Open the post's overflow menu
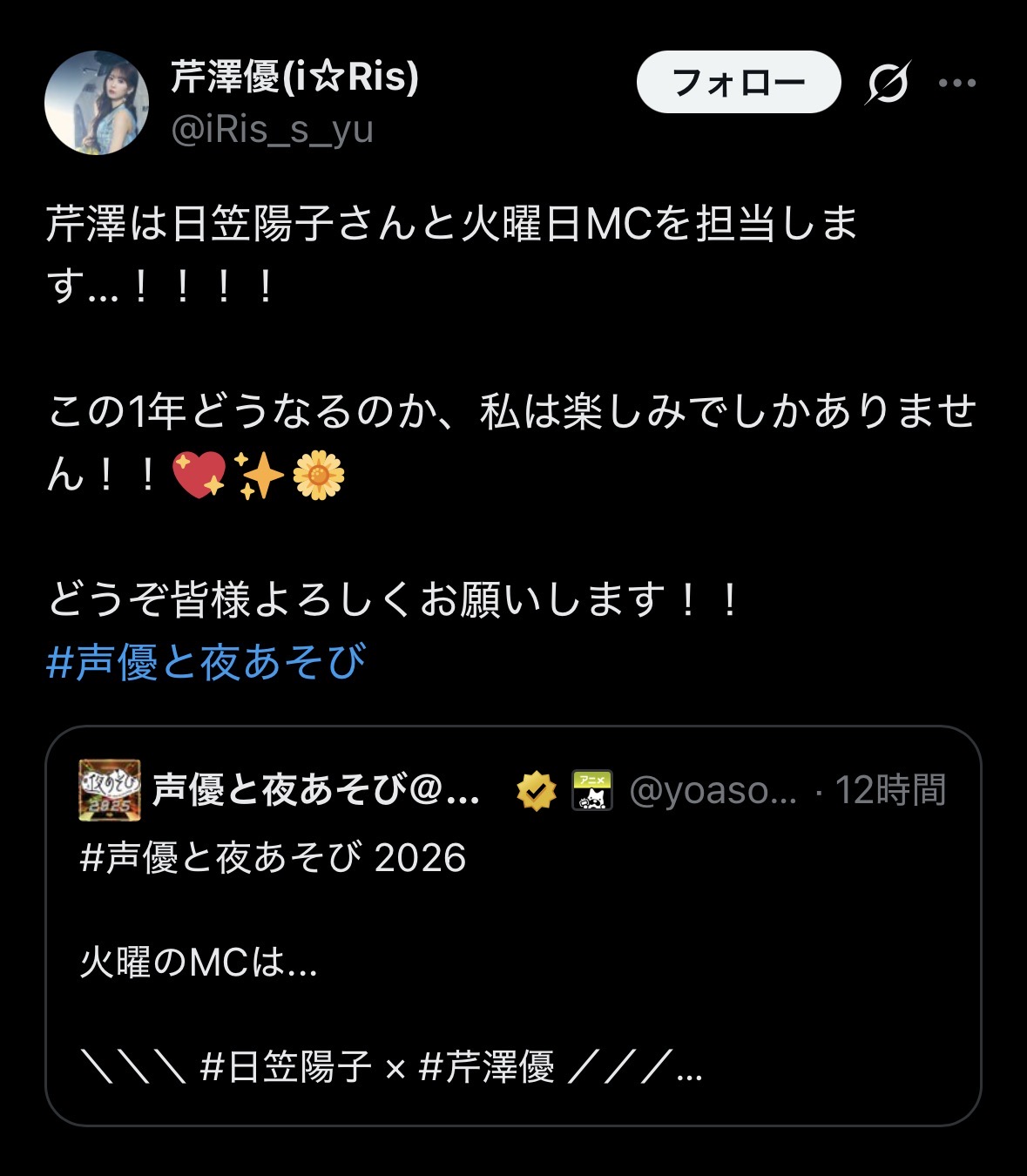The height and width of the screenshot is (1176, 1027). click(957, 83)
